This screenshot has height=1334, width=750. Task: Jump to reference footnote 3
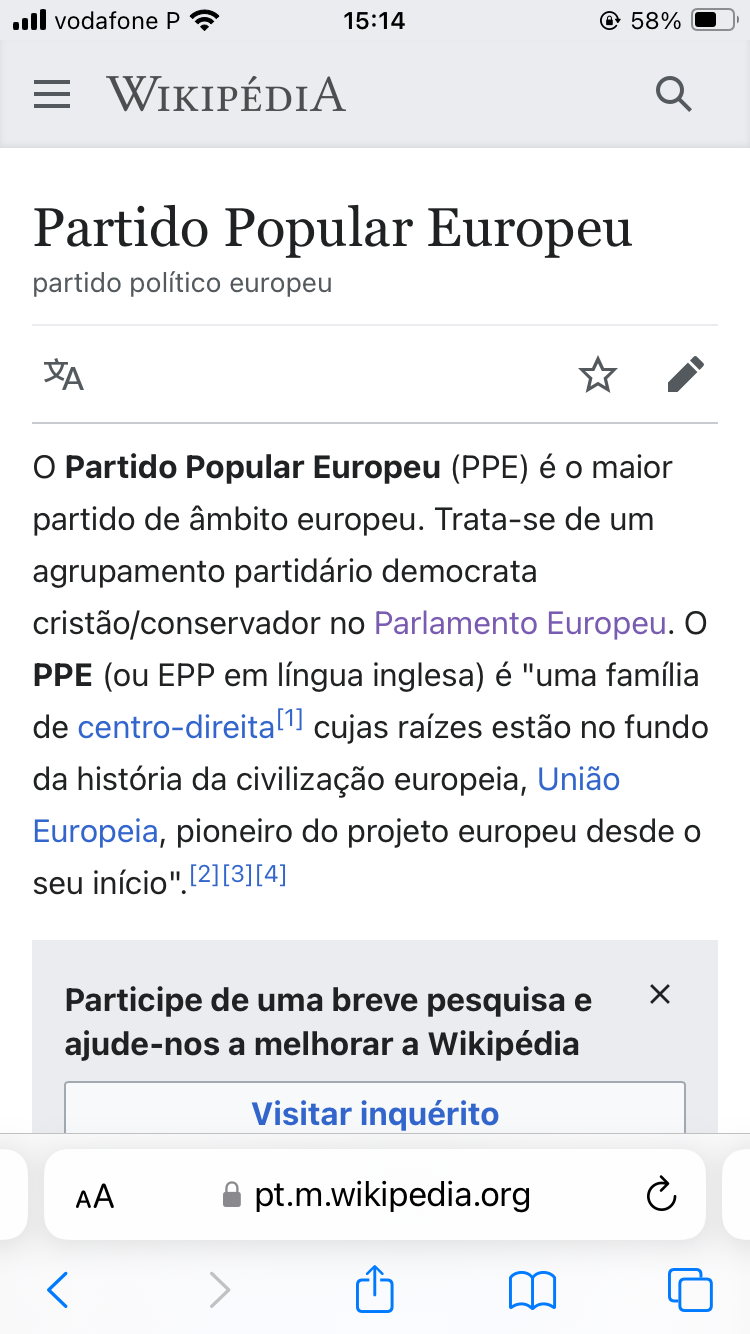[237, 875]
